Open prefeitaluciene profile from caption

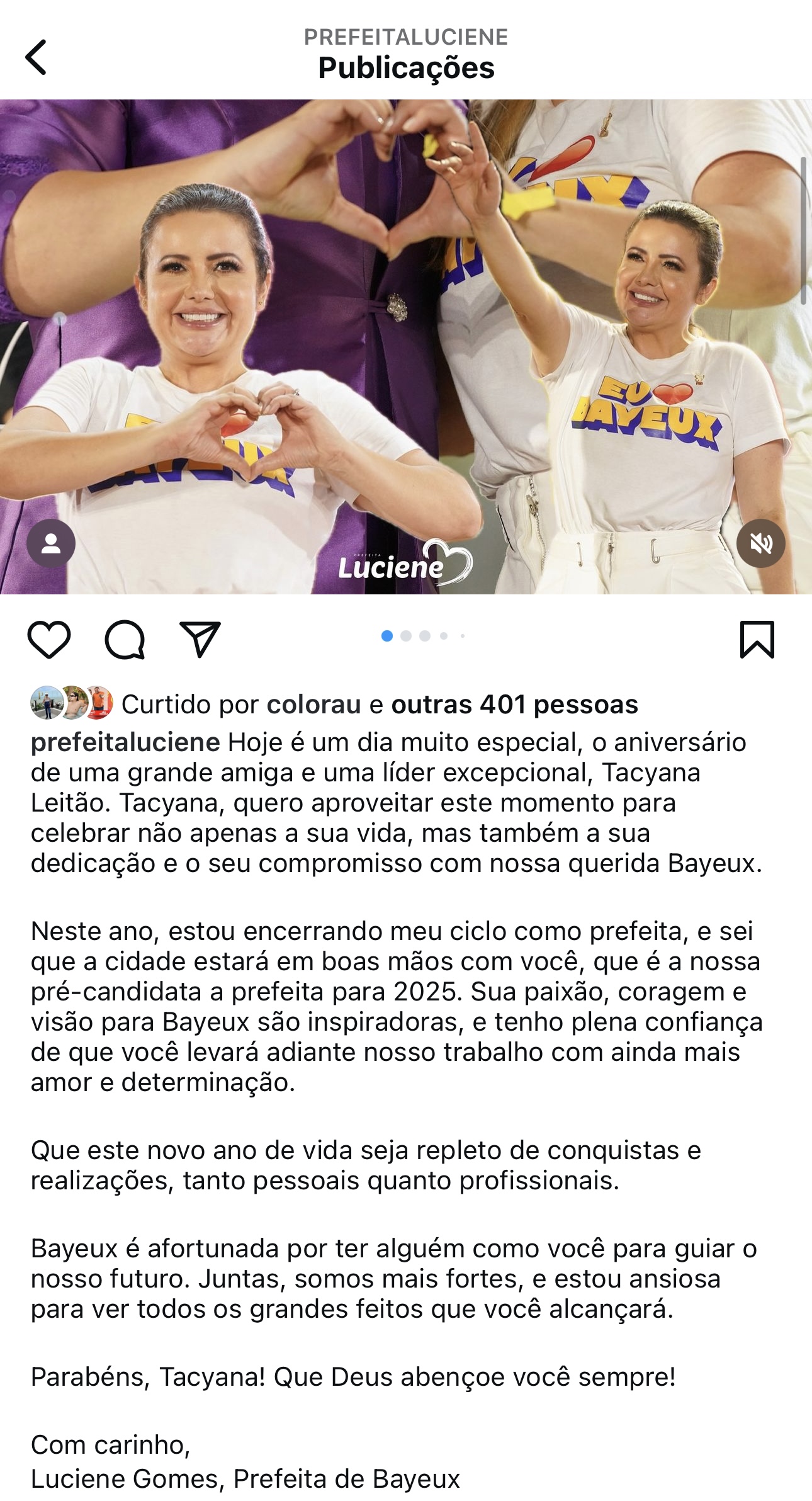[125, 742]
